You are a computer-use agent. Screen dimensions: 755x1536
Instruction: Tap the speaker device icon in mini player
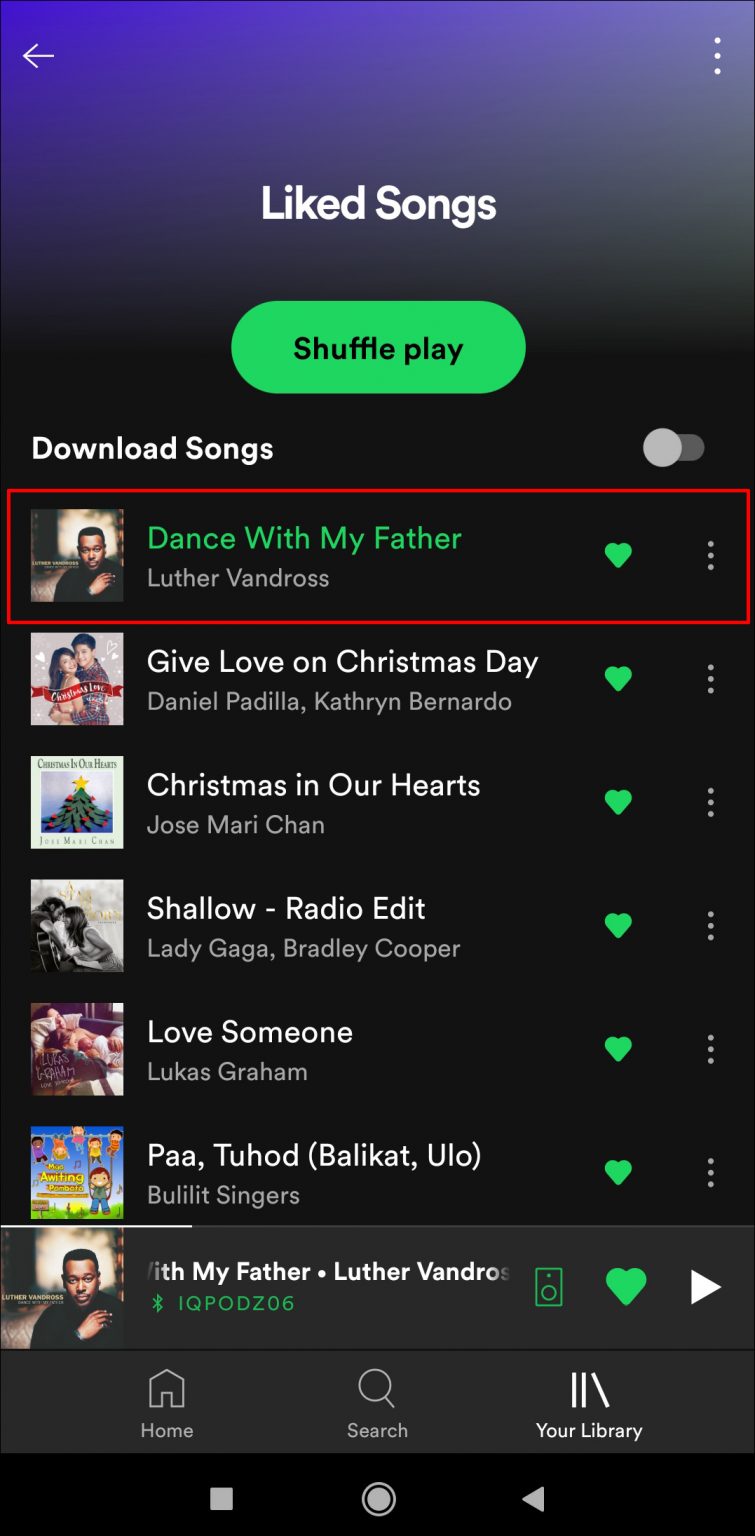(549, 1287)
